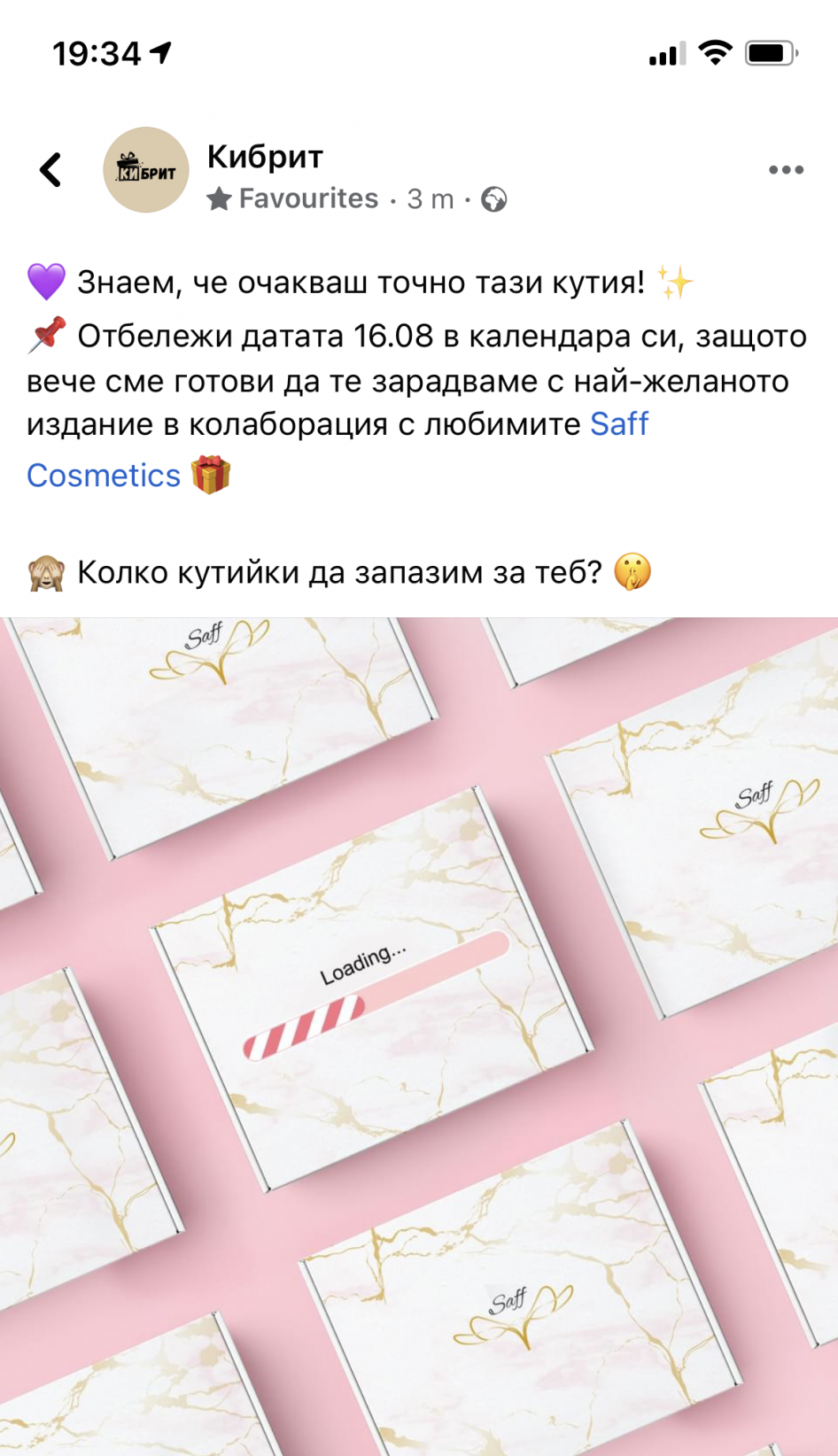
Task: Open the Saff boxes post image
Action: click(x=419, y=1036)
